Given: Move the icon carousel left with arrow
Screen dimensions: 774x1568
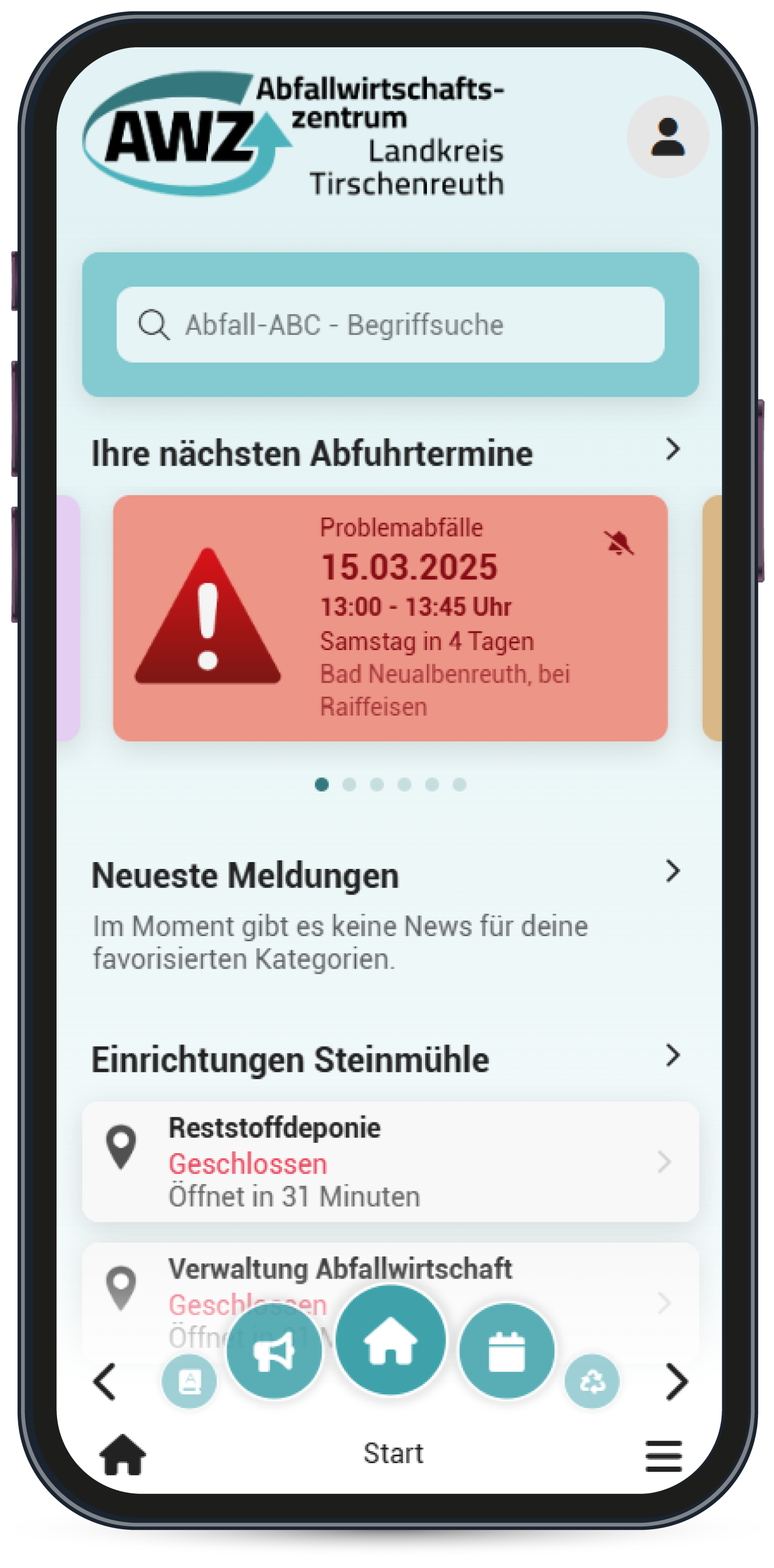Looking at the screenshot, I should pyautogui.click(x=105, y=1382).
